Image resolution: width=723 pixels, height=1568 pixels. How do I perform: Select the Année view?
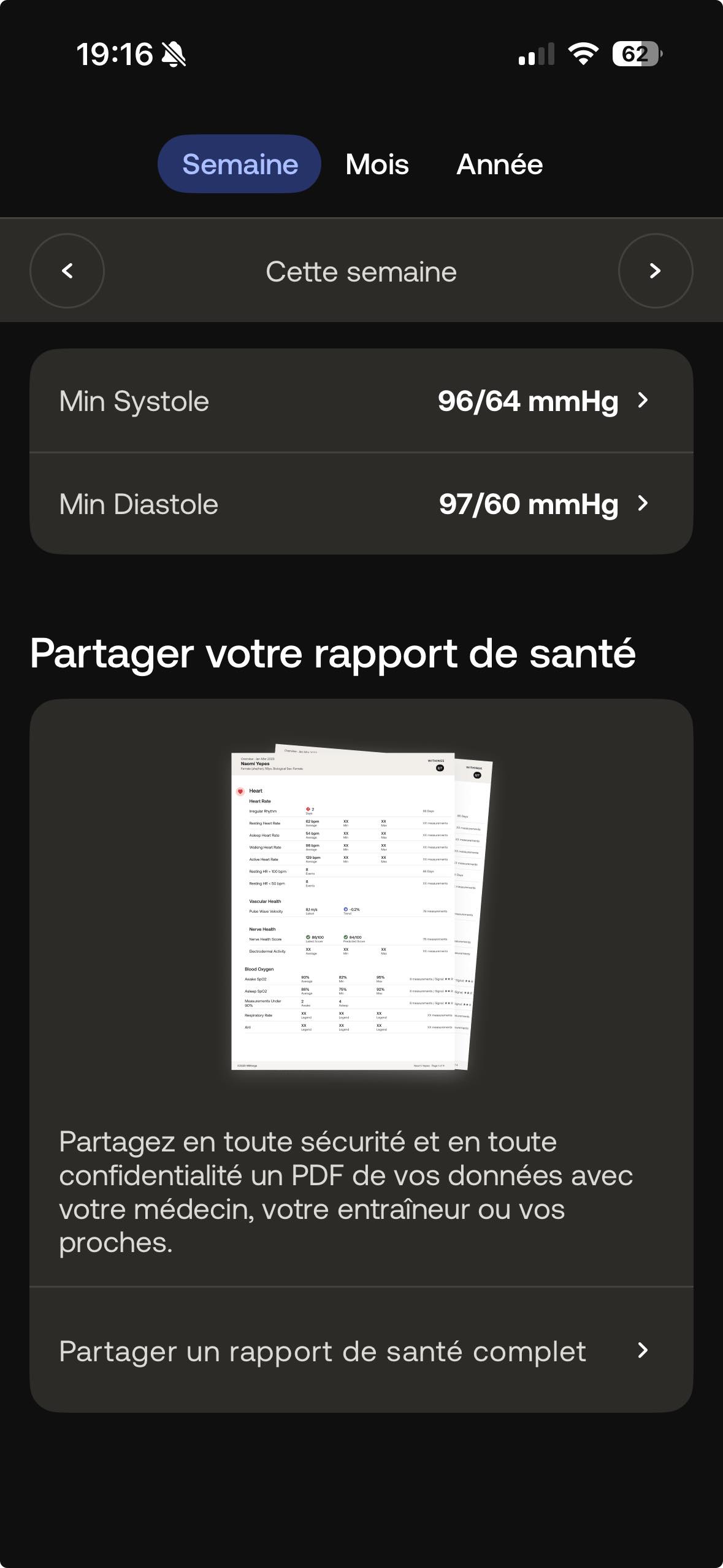pos(500,164)
